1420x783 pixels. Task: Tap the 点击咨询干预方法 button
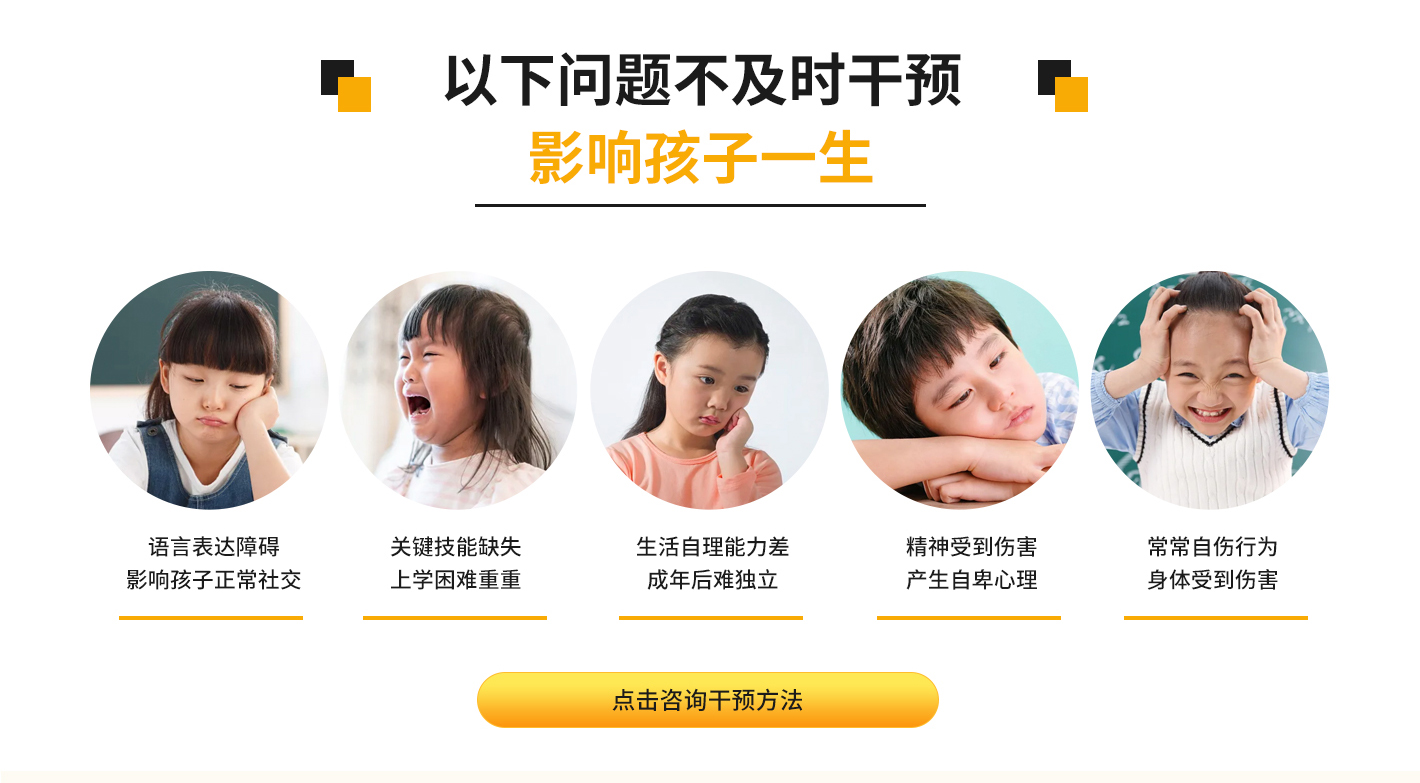click(707, 700)
